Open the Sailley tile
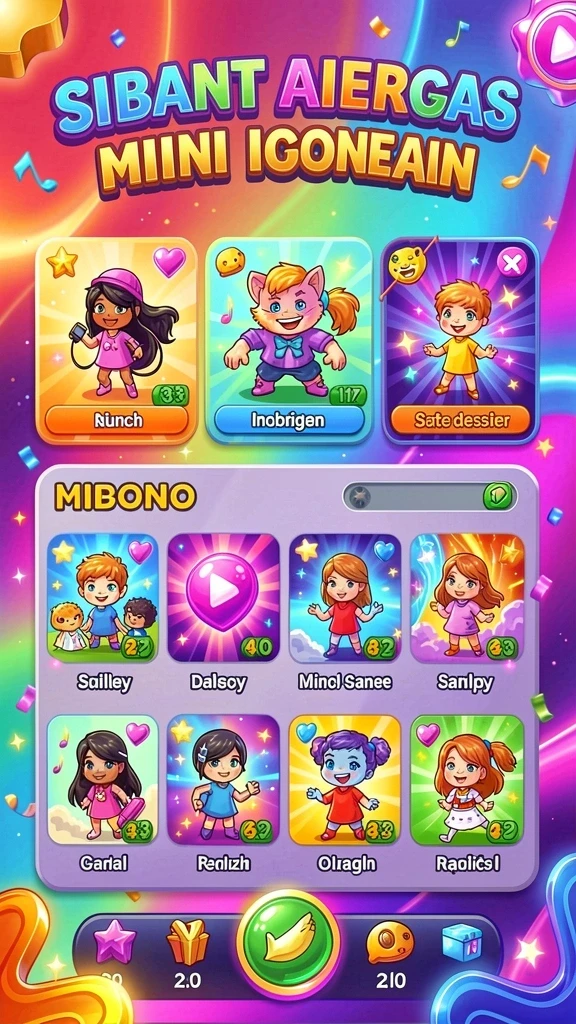This screenshot has width=576, height=1024. coord(103,598)
